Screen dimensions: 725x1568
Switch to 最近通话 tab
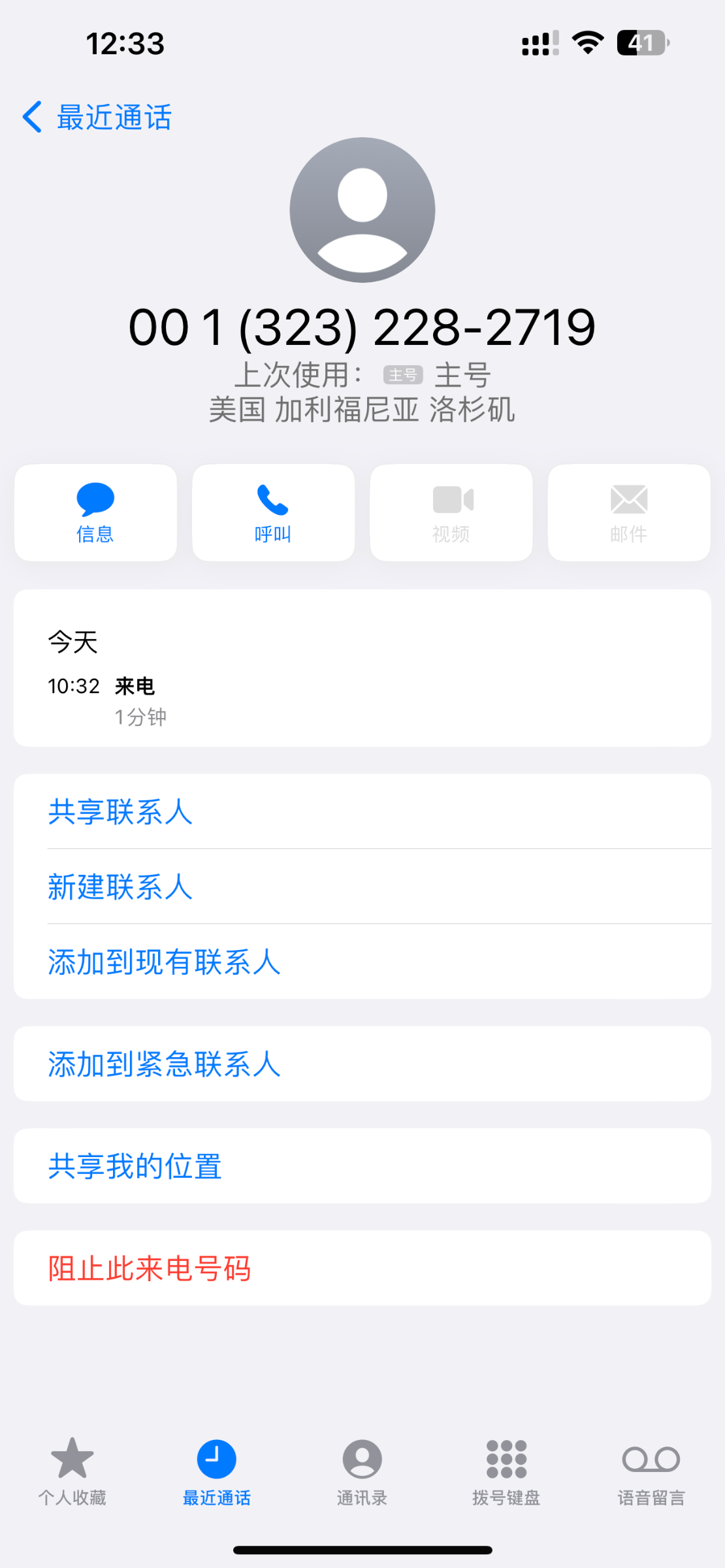tap(217, 1470)
